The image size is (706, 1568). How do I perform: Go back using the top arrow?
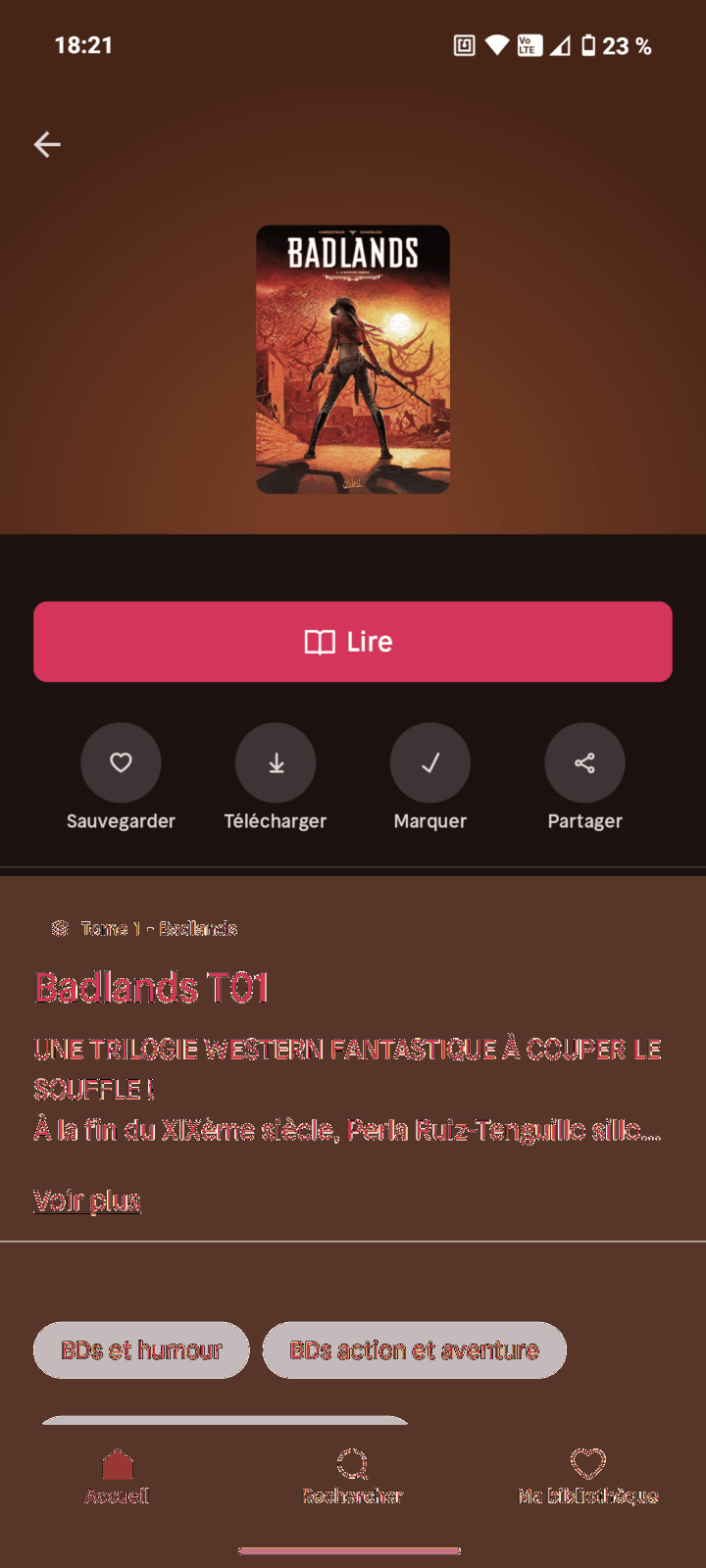pos(47,145)
